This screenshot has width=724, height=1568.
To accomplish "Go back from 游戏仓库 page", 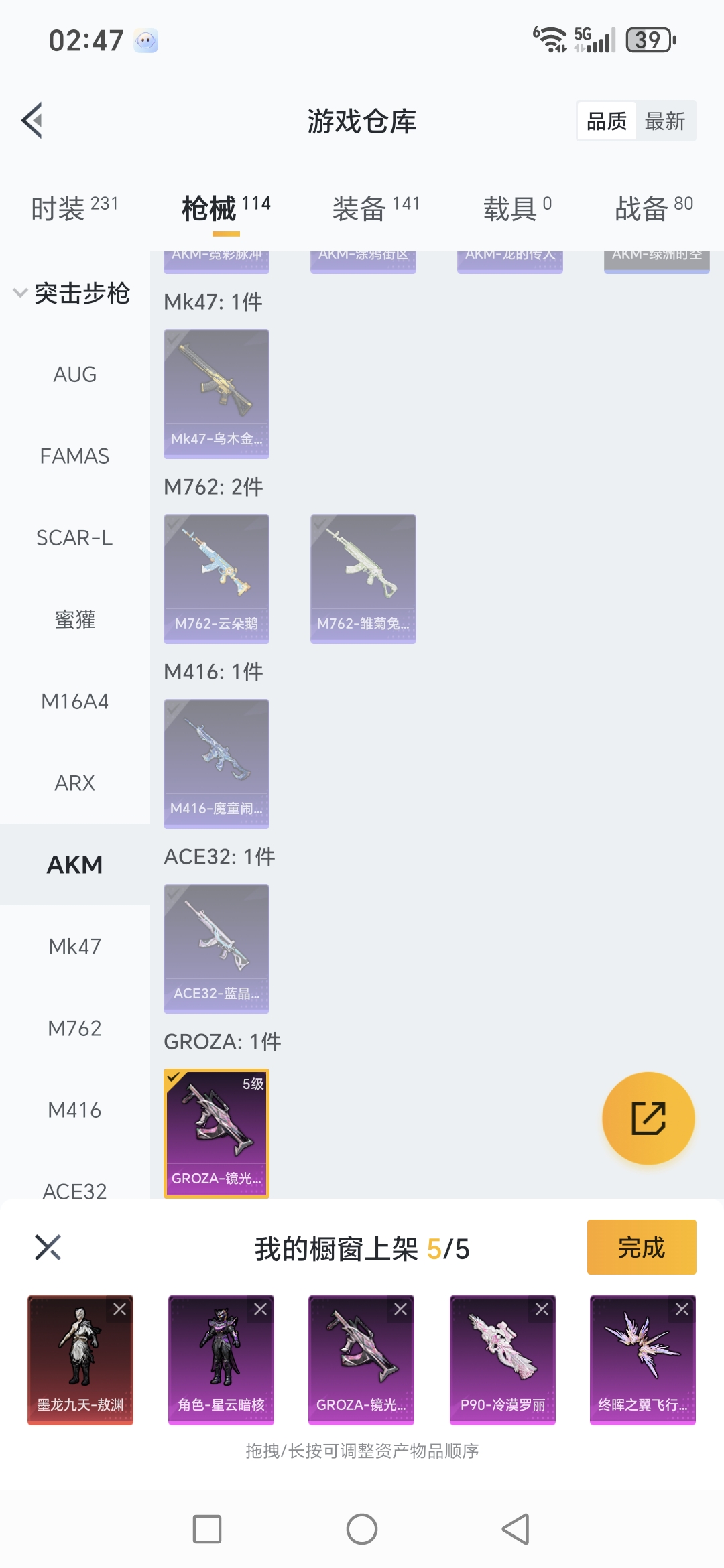I will [x=32, y=121].
